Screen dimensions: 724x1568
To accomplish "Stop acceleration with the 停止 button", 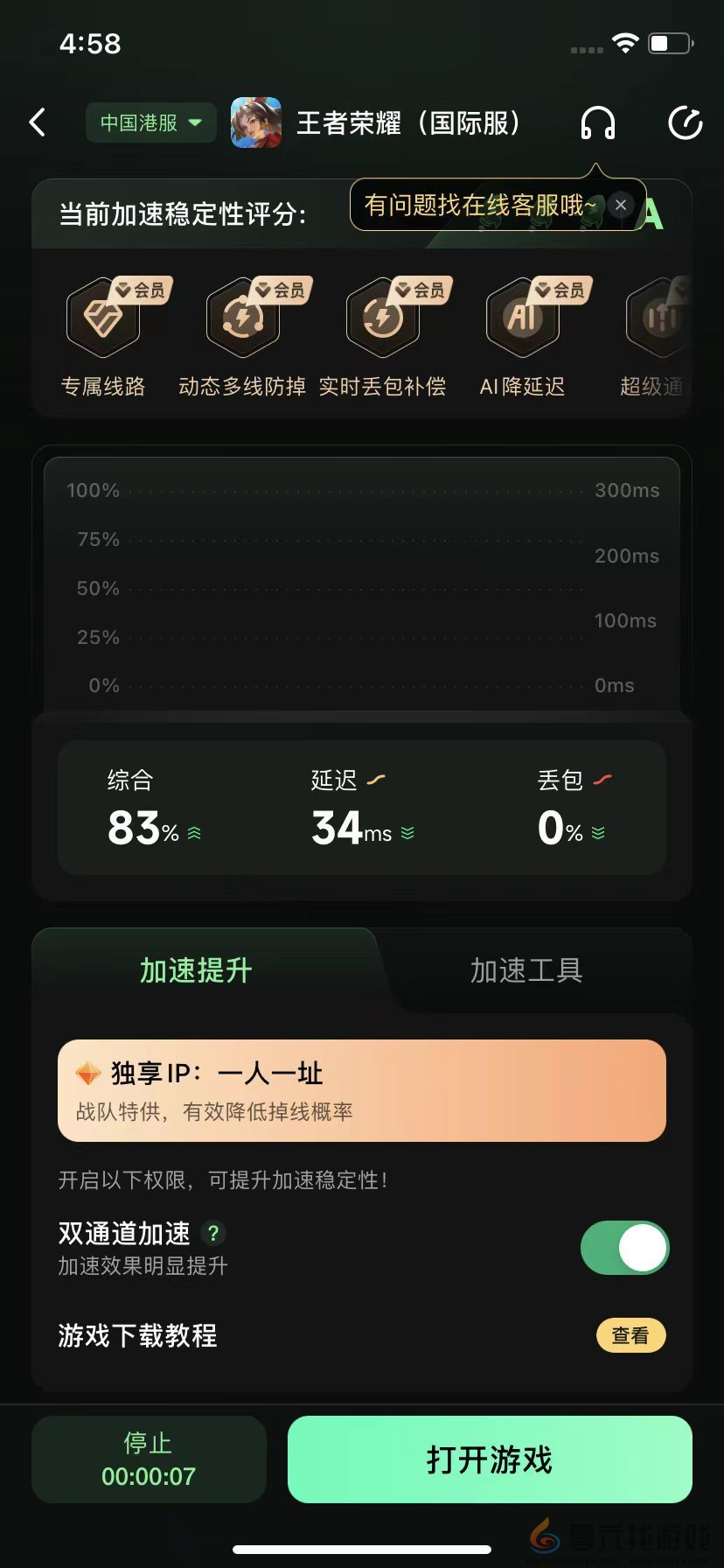I will click(149, 1459).
